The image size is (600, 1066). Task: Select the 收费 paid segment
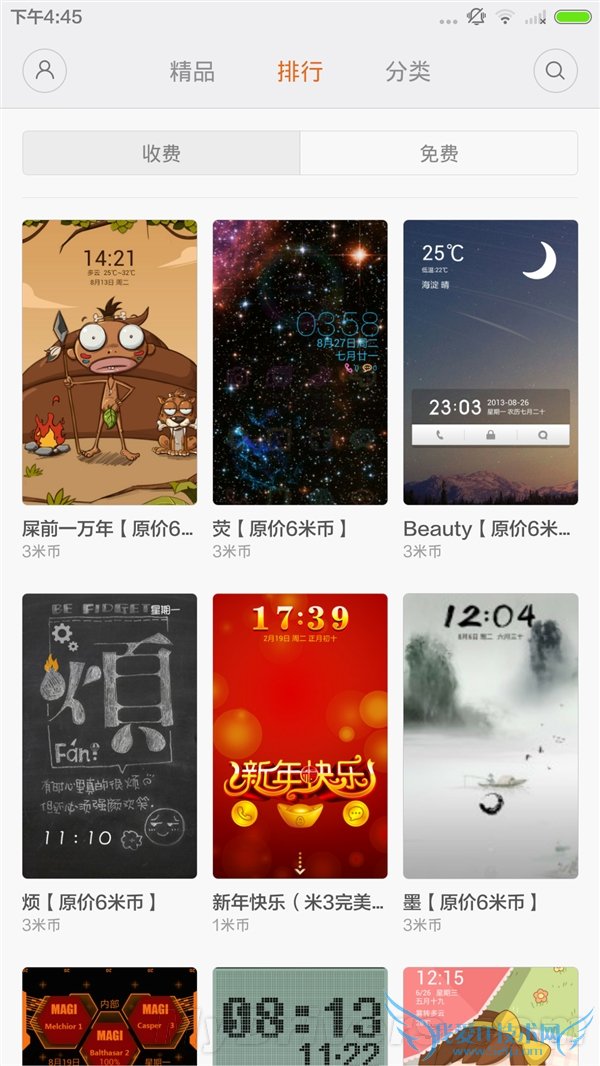point(161,153)
